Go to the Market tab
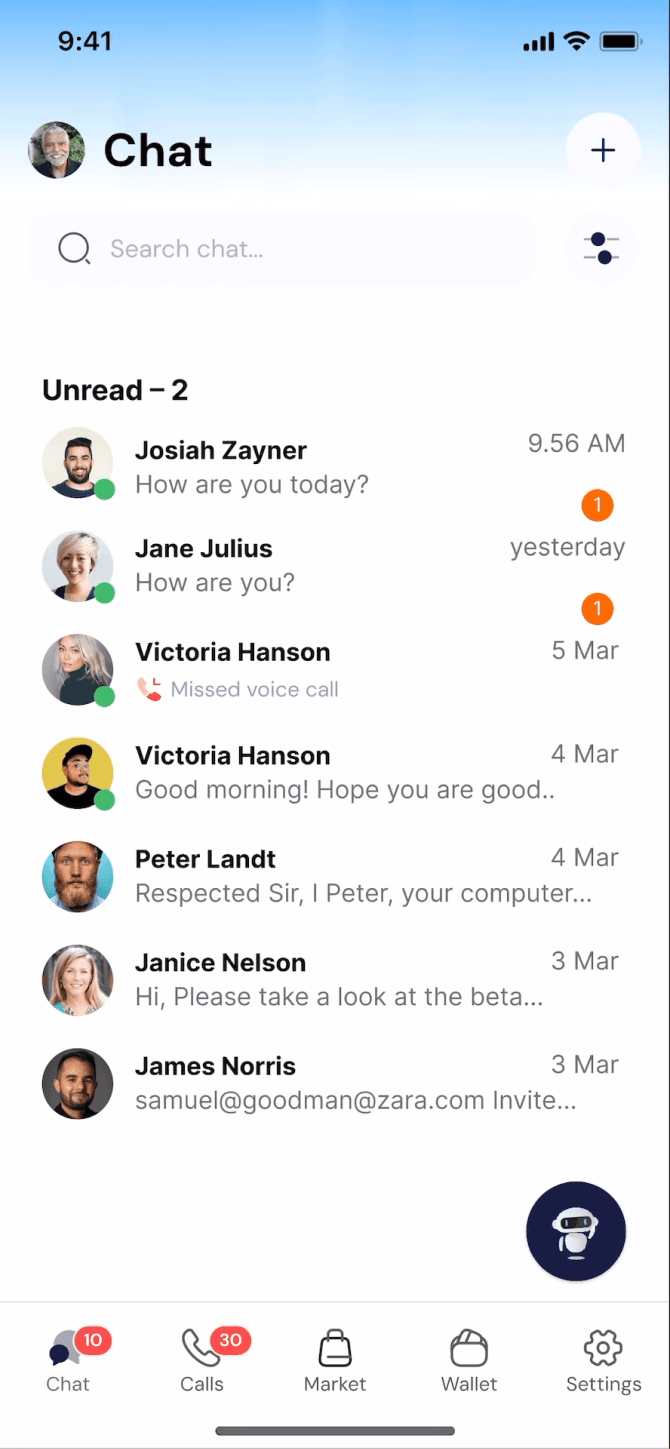This screenshot has height=1449, width=670. (x=335, y=1361)
